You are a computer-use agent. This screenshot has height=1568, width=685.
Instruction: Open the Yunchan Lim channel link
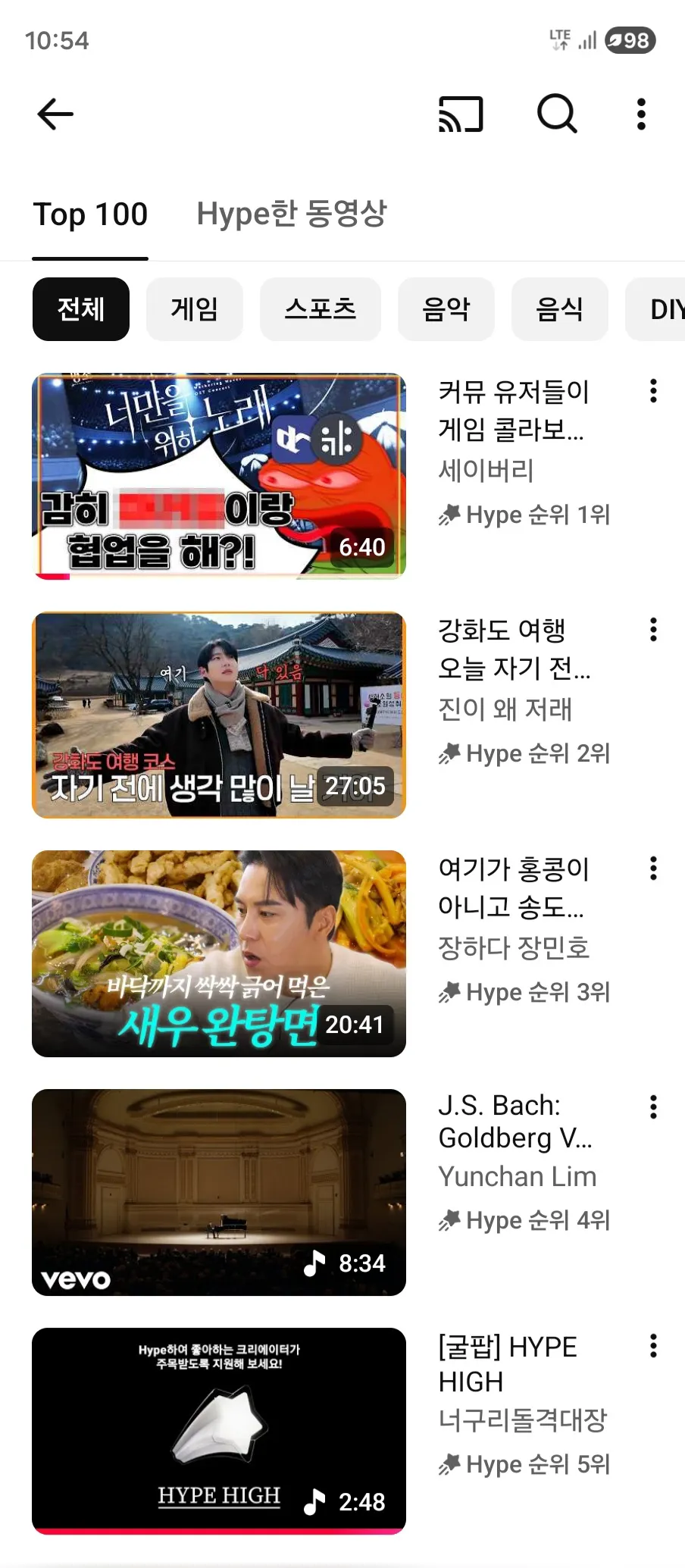click(x=518, y=1177)
